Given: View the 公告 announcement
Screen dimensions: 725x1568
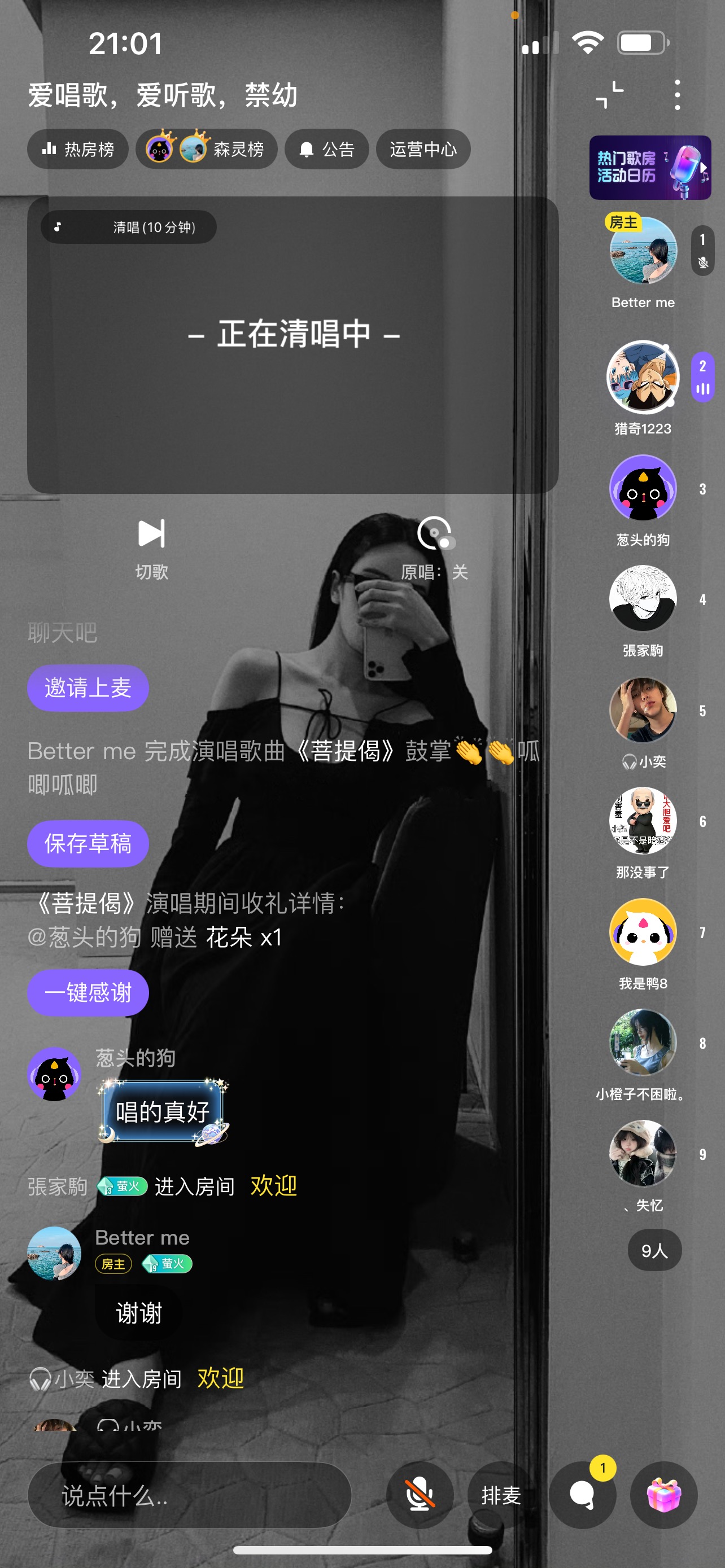Looking at the screenshot, I should pos(327,149).
